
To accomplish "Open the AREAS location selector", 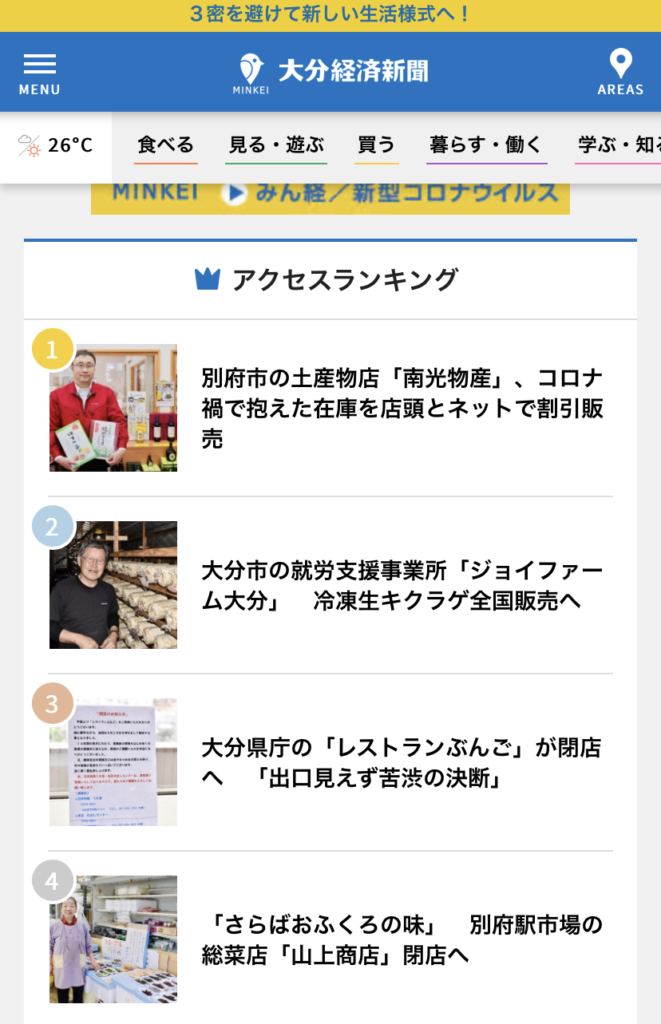I will [x=620, y=73].
